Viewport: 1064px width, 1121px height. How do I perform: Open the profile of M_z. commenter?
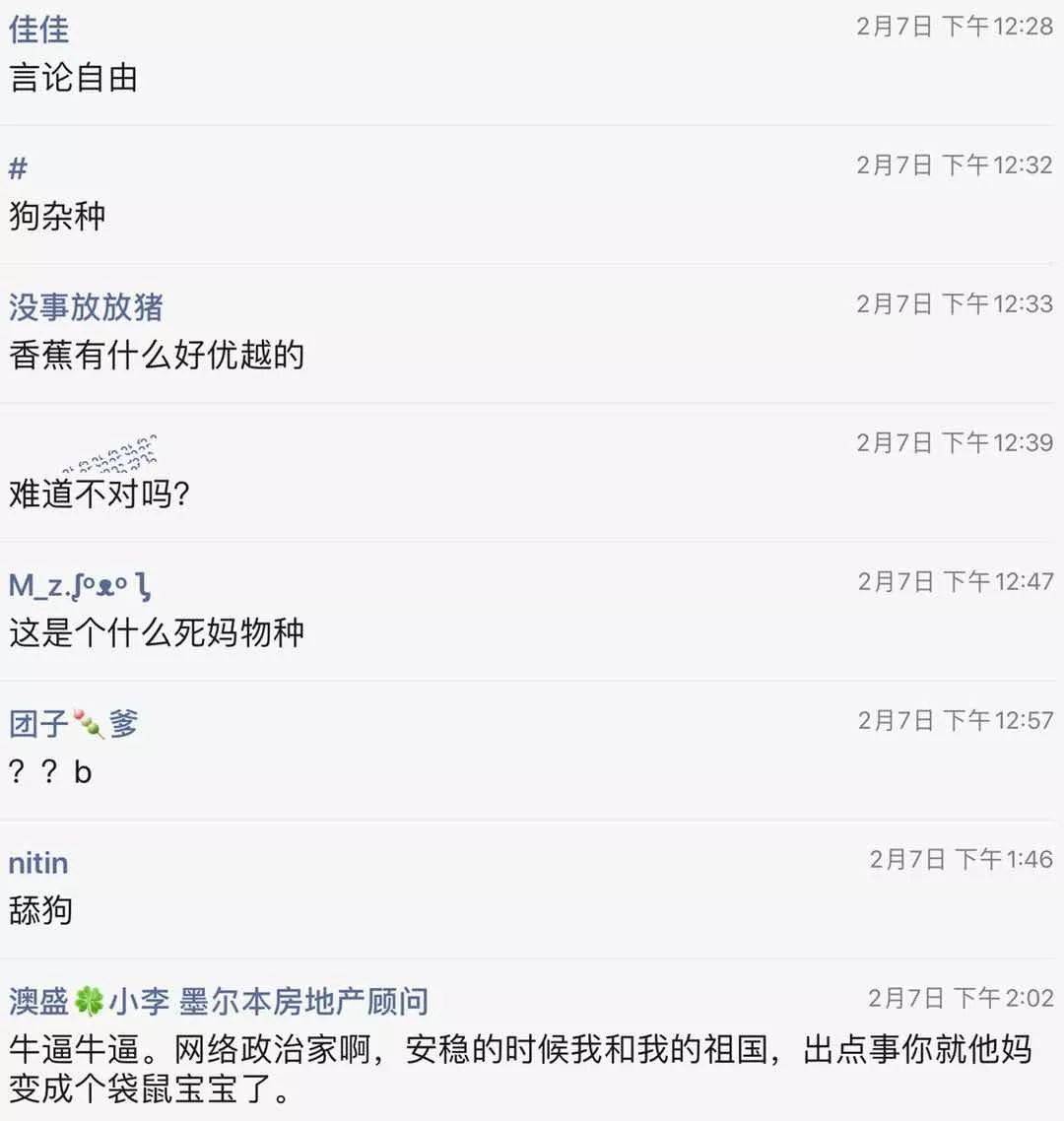(79, 586)
